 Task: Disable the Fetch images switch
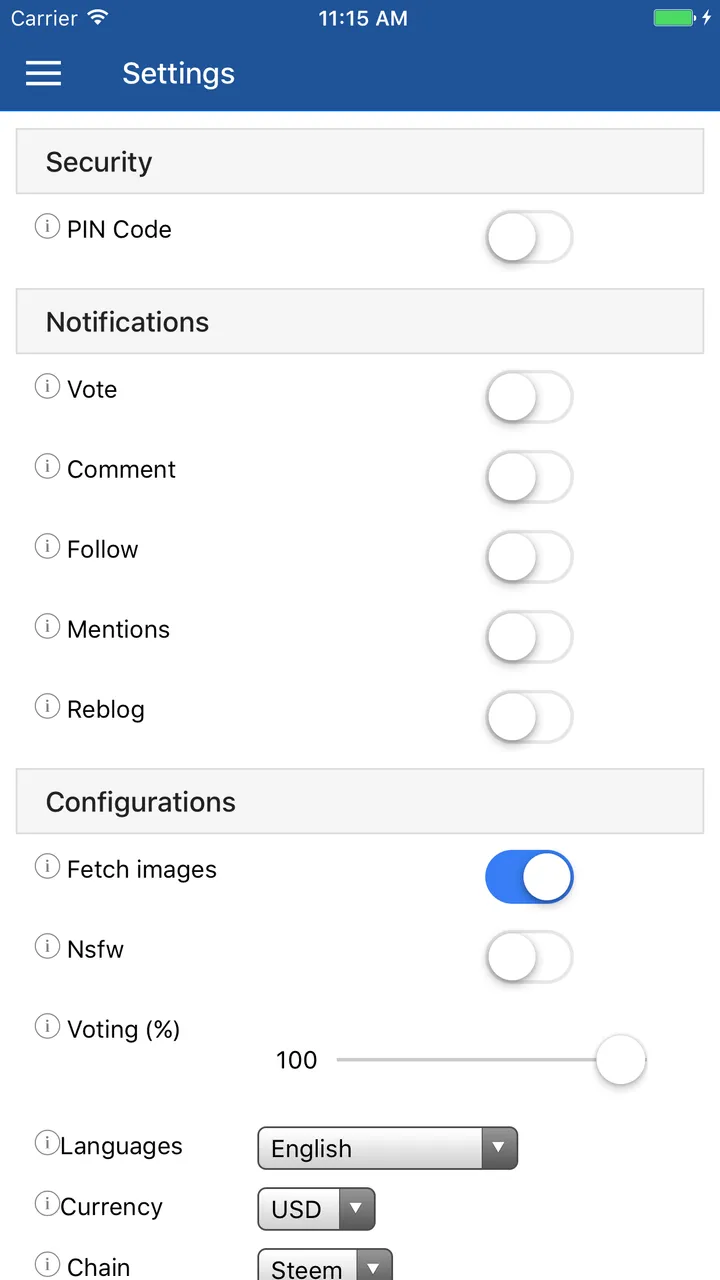529,877
